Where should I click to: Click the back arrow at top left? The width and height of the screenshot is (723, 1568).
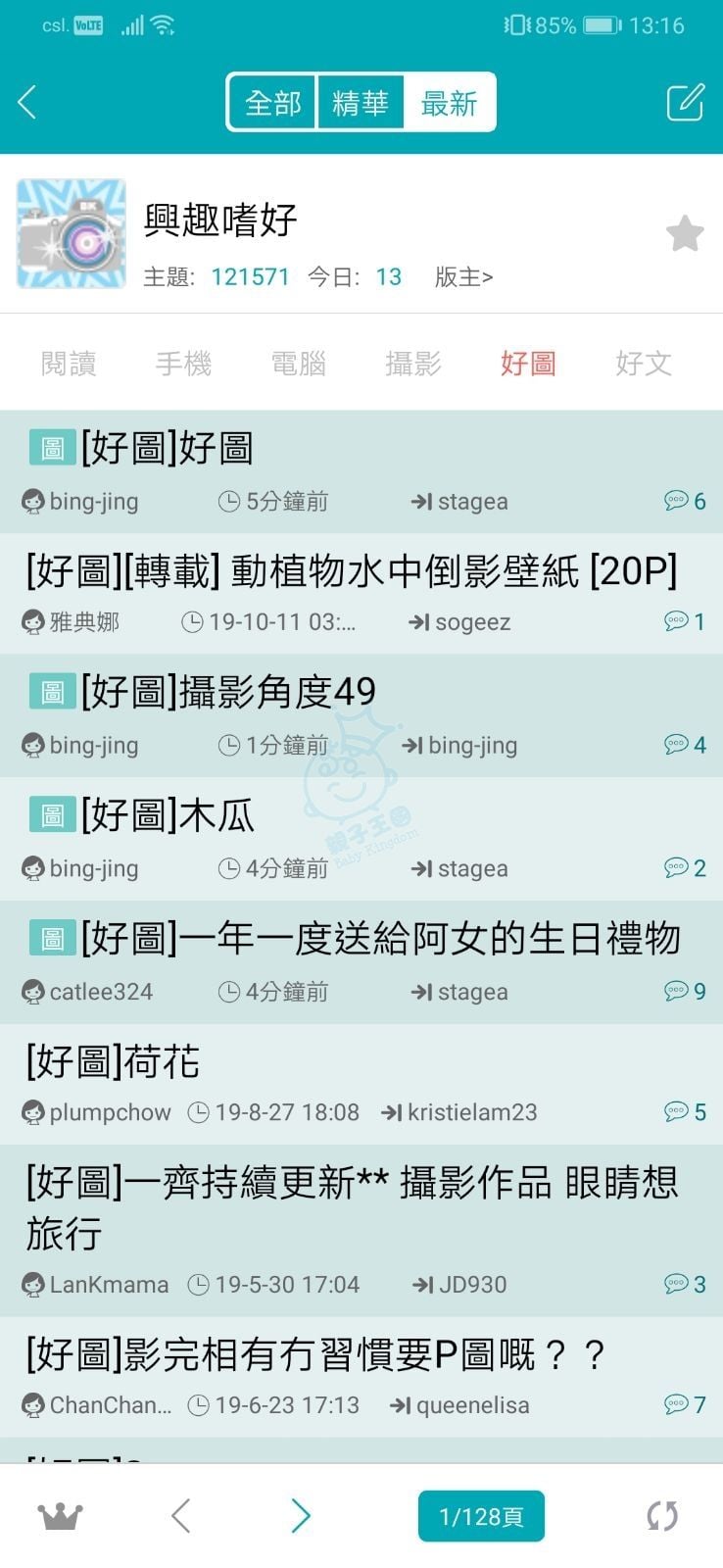(28, 101)
